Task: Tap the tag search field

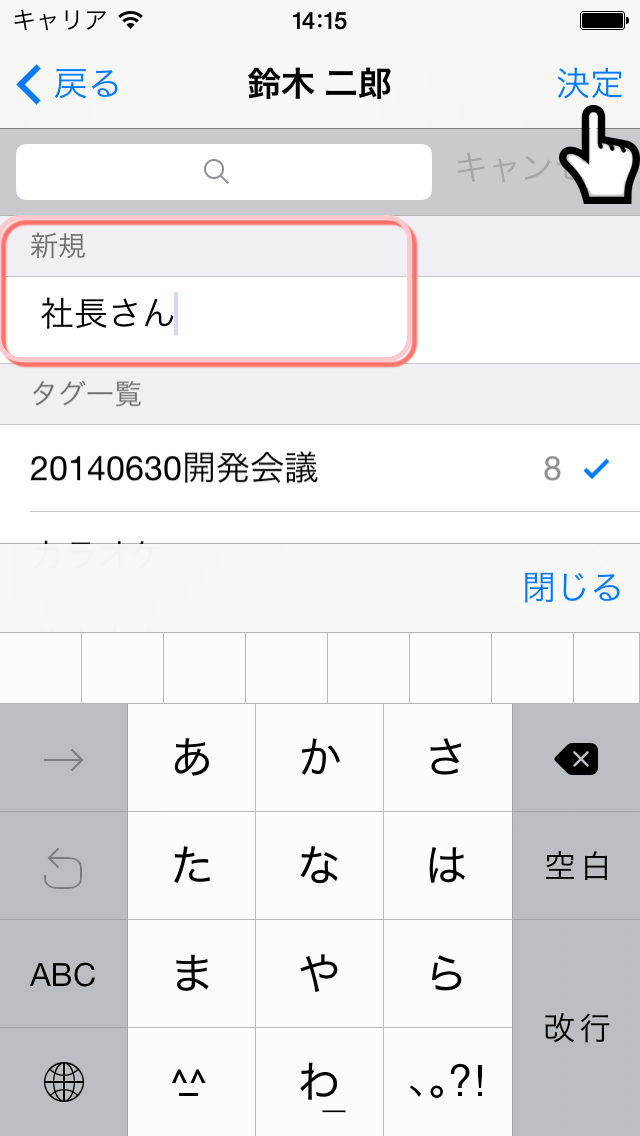Action: 224,172
